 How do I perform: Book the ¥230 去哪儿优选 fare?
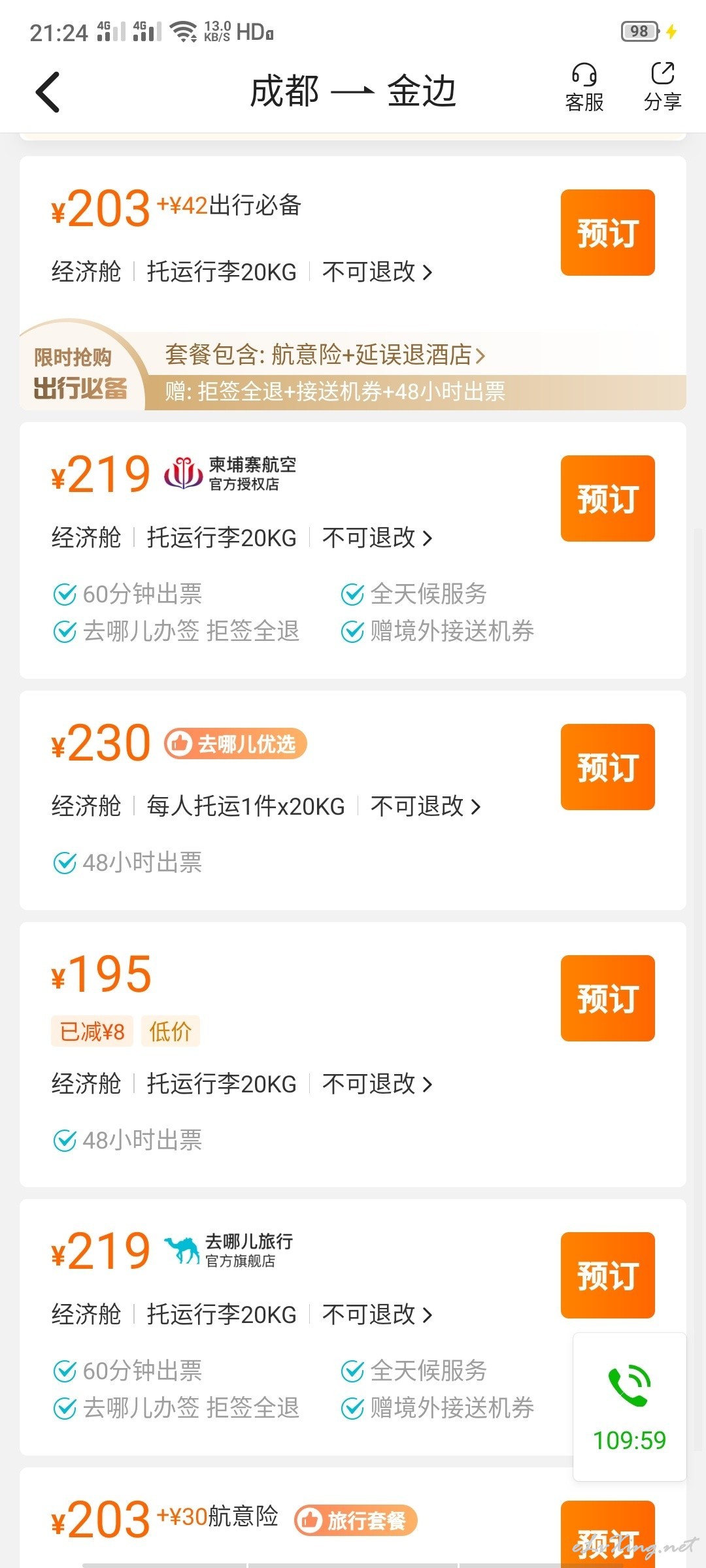(608, 767)
